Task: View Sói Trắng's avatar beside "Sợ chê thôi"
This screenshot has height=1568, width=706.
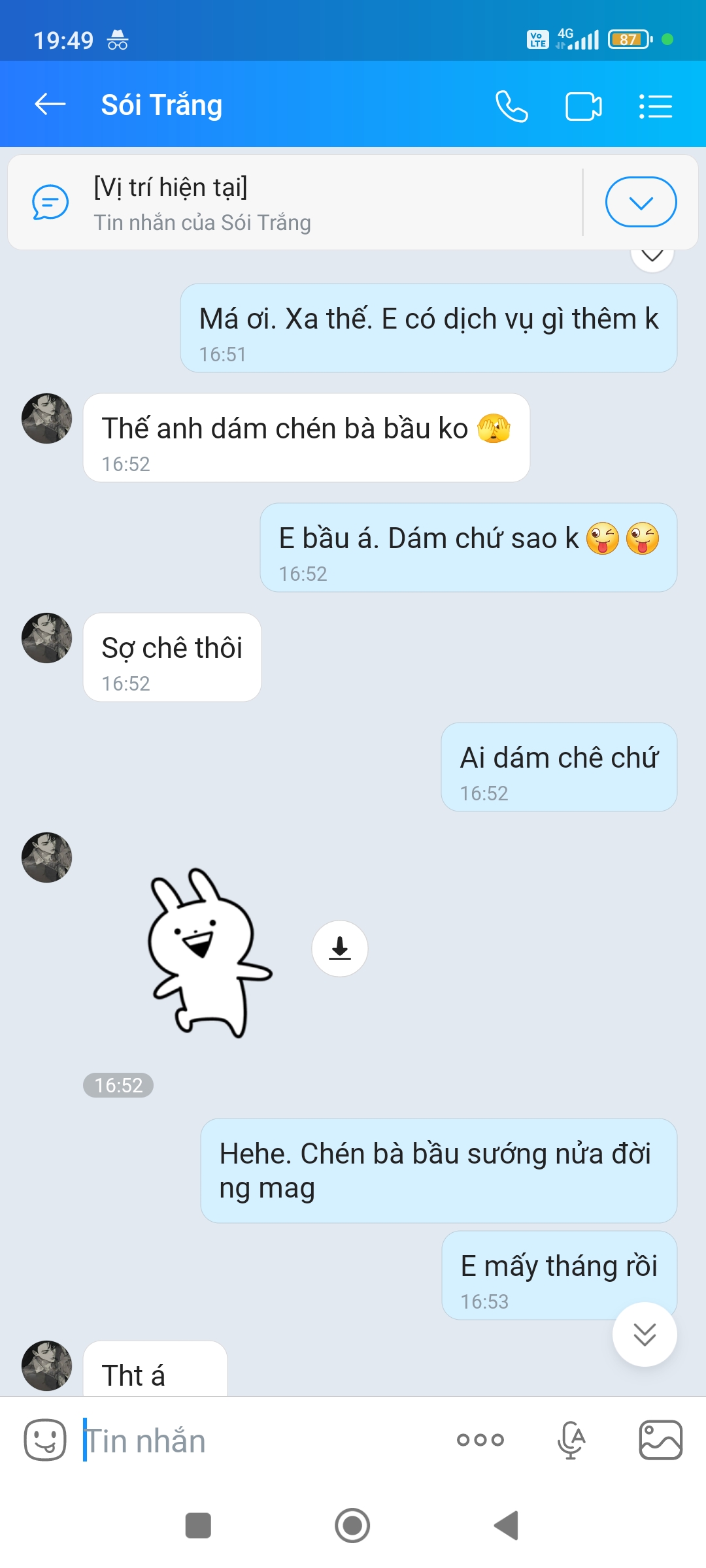Action: pyautogui.click(x=46, y=638)
